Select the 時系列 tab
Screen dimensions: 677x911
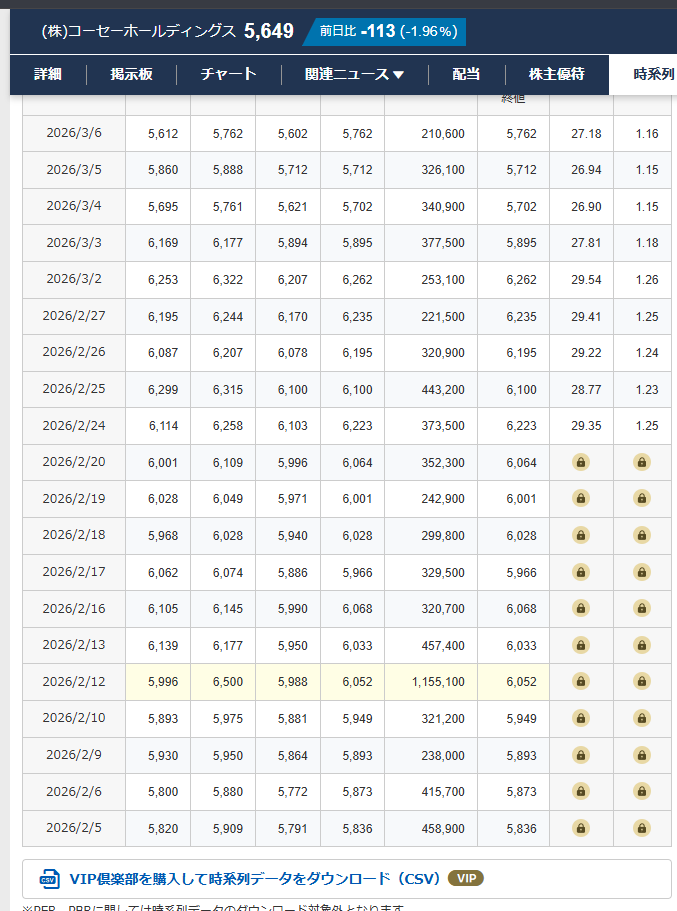tap(653, 75)
